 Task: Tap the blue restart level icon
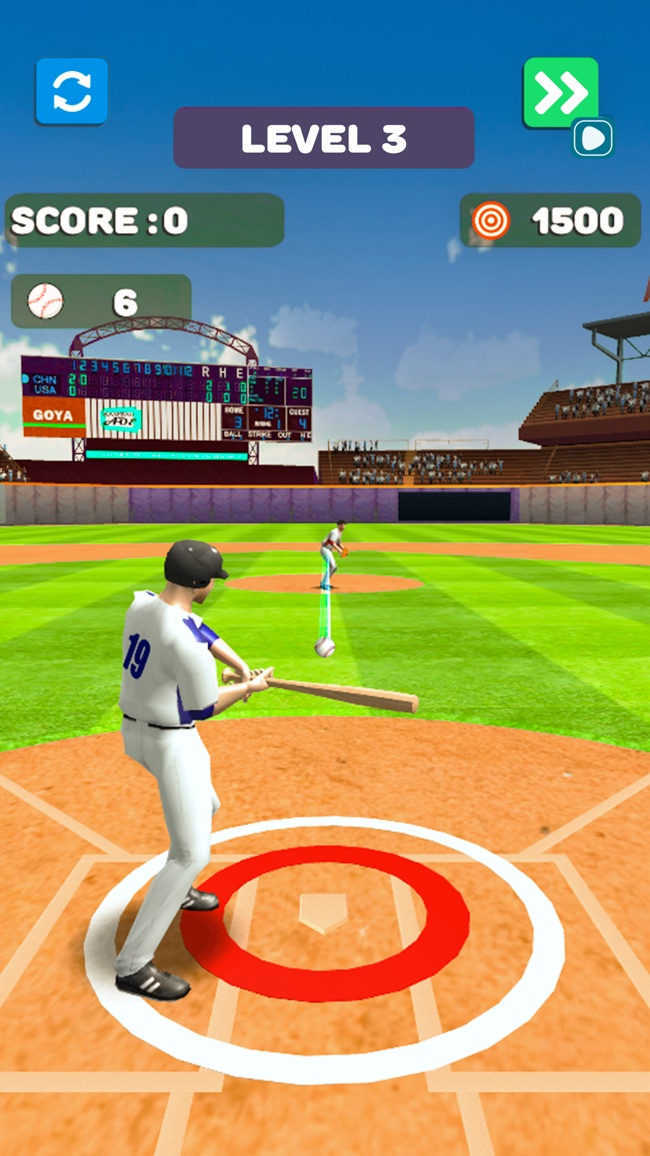pyautogui.click(x=72, y=91)
